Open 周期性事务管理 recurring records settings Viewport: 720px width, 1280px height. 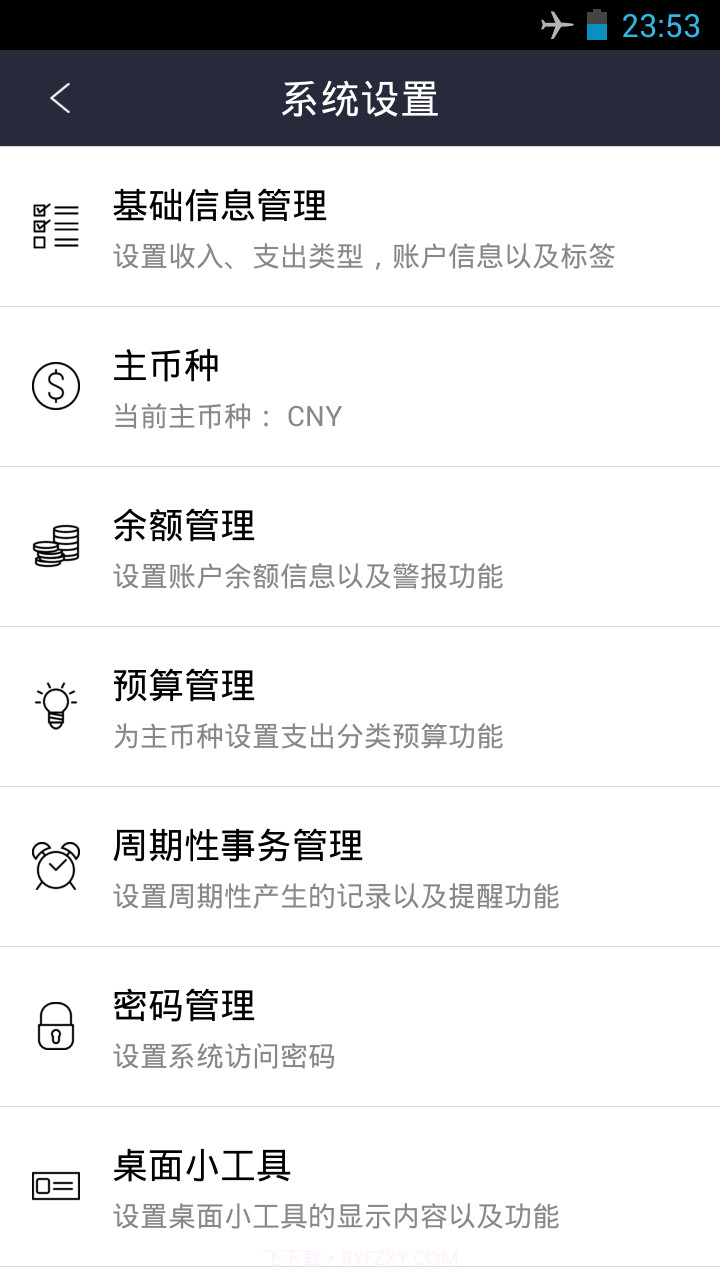(x=360, y=866)
